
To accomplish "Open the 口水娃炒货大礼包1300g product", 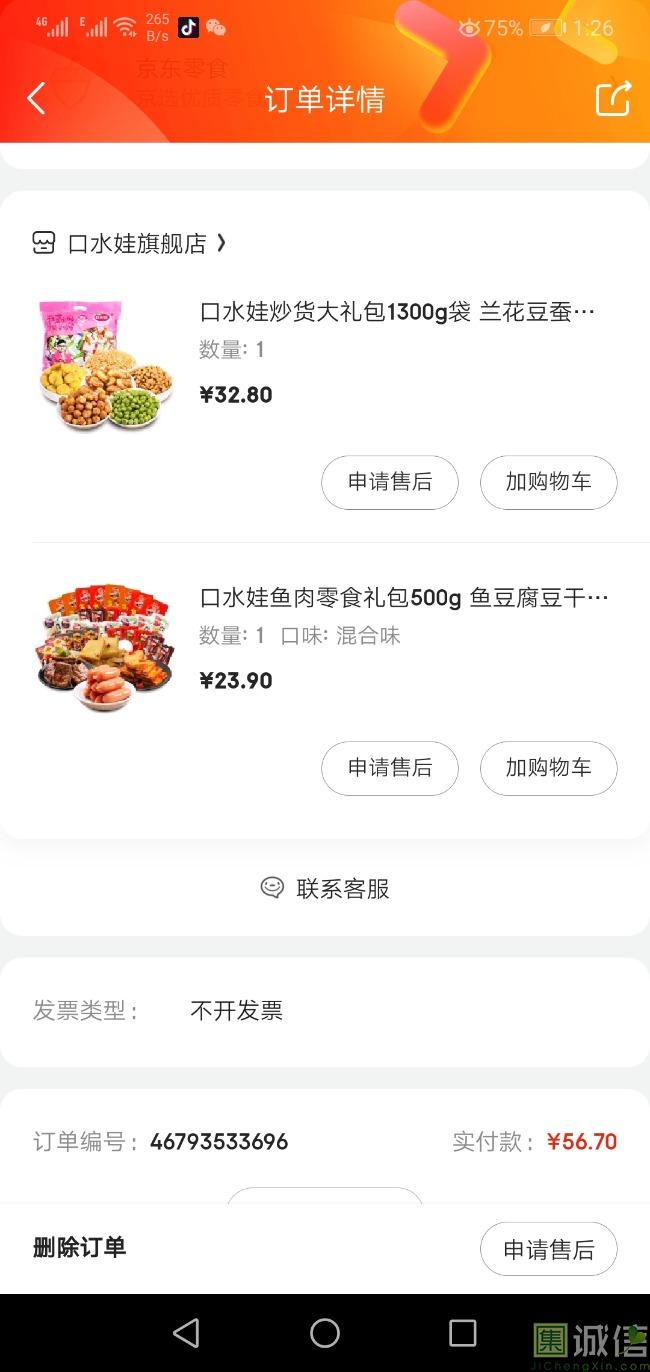I will coord(397,312).
